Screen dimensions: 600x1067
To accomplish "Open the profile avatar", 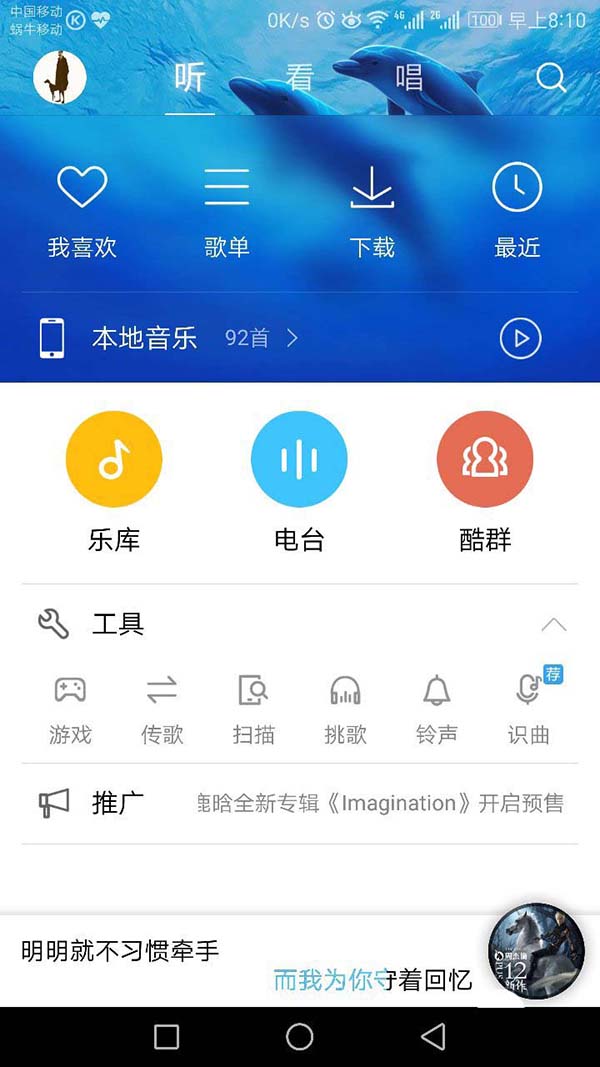I will point(60,78).
